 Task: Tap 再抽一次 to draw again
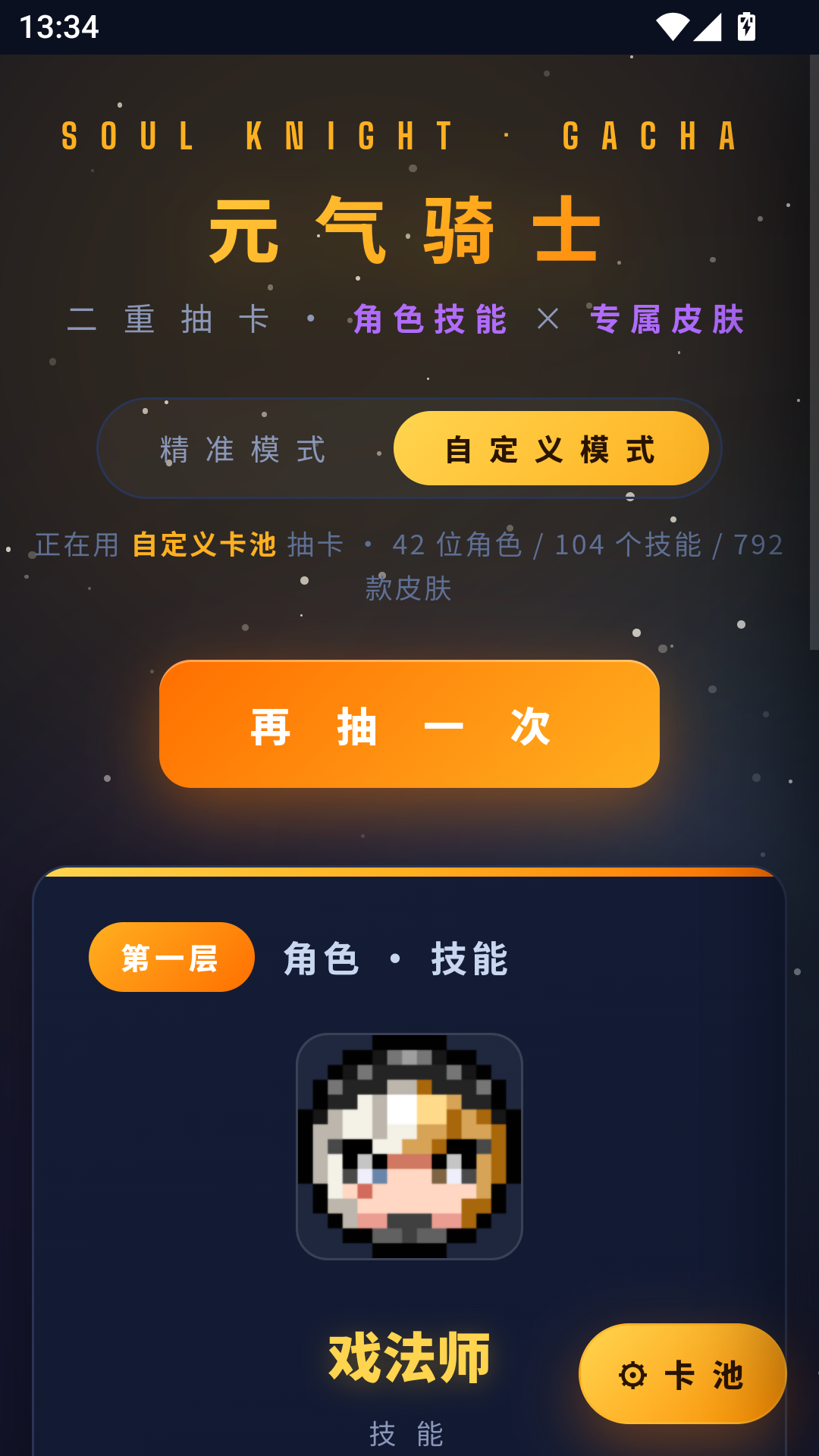[409, 724]
